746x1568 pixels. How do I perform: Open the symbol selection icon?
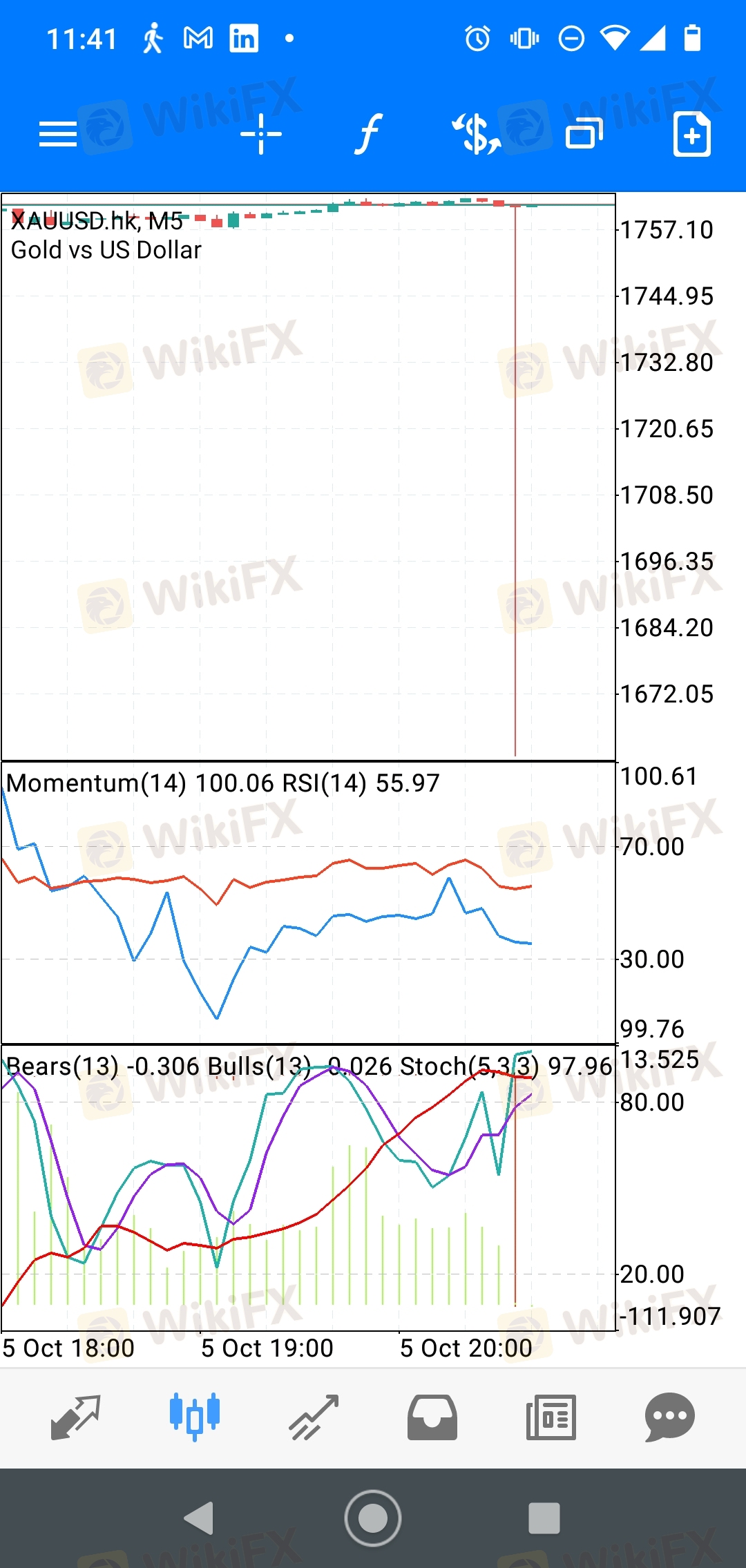476,134
